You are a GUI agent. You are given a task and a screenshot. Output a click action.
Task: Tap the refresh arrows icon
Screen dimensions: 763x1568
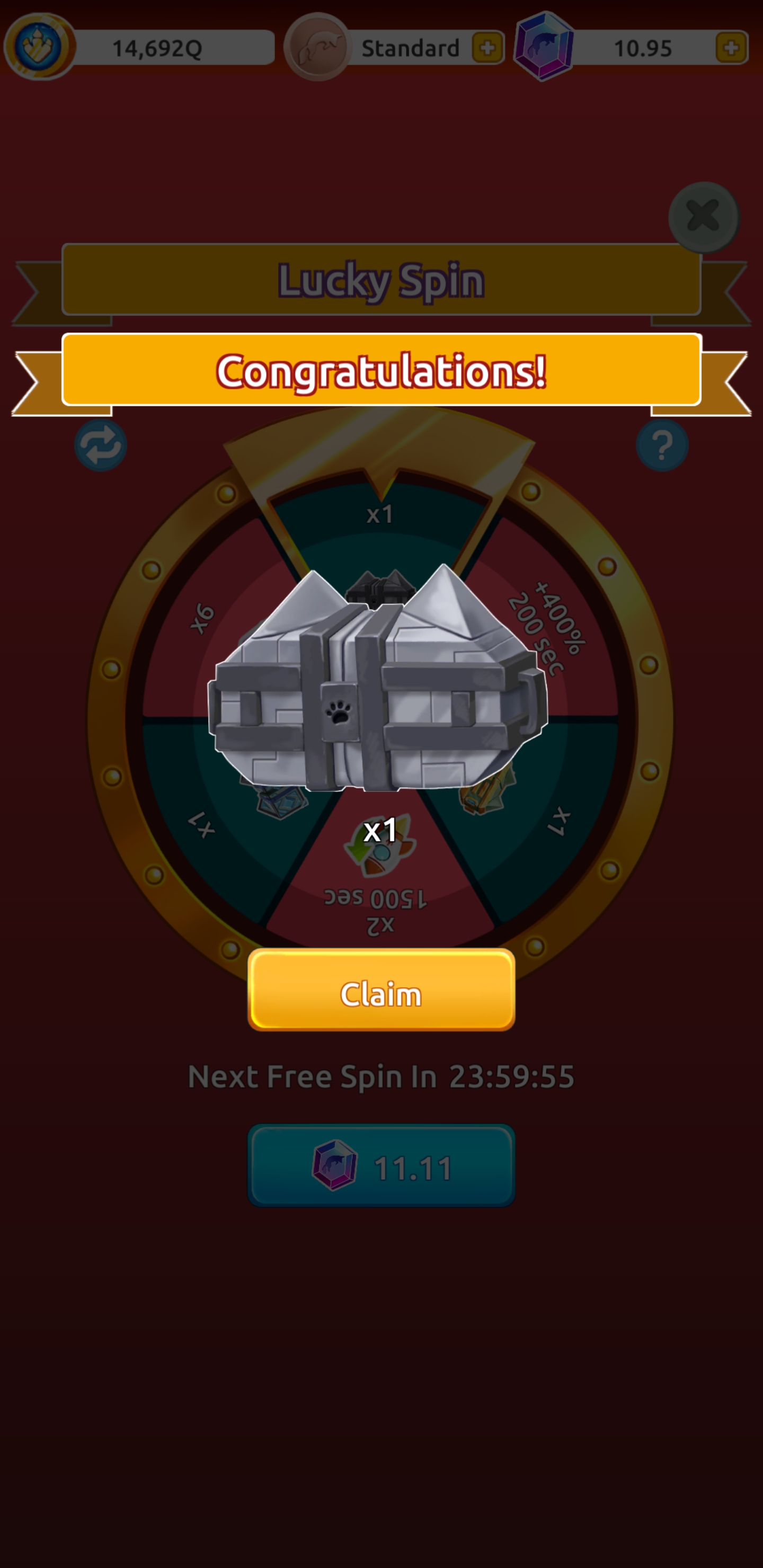101,445
